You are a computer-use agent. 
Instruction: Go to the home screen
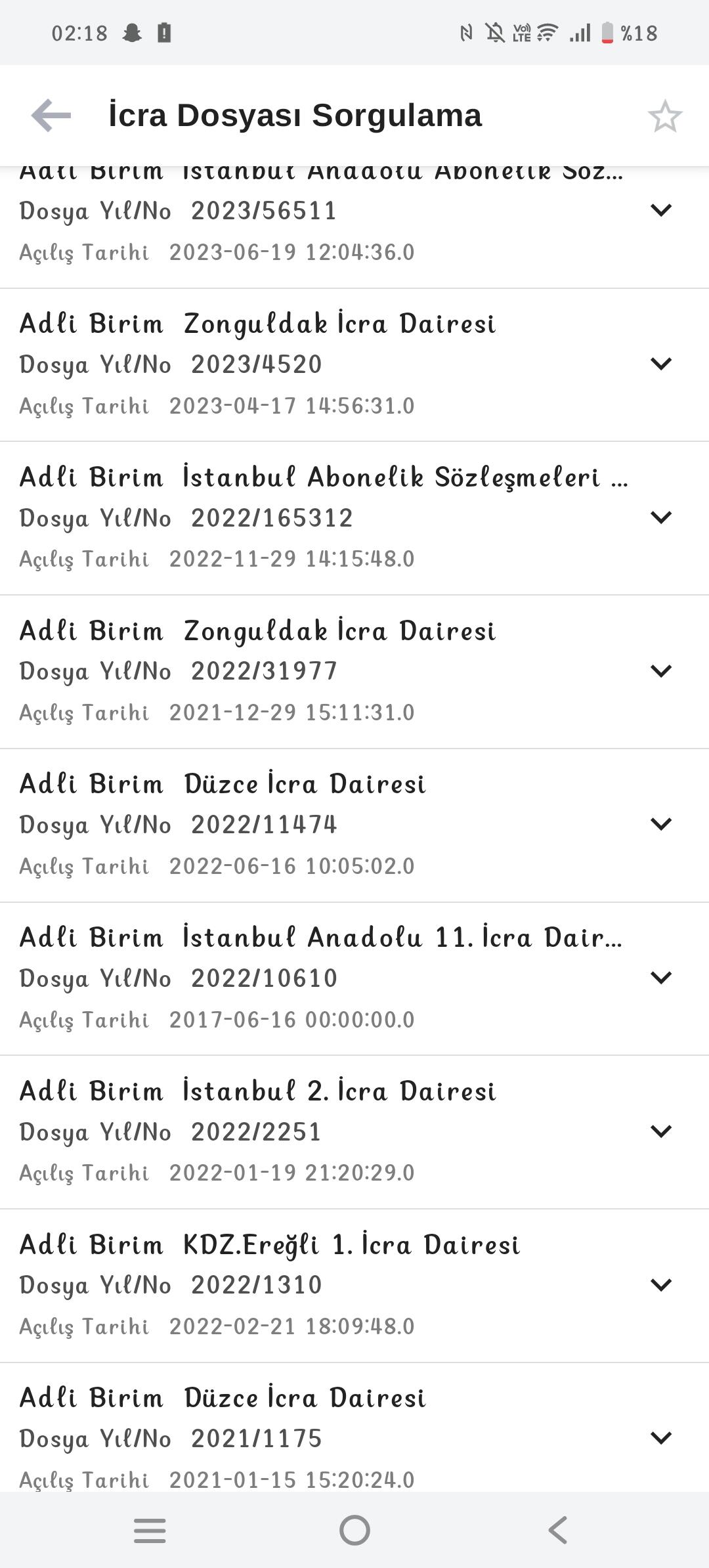354,1531
